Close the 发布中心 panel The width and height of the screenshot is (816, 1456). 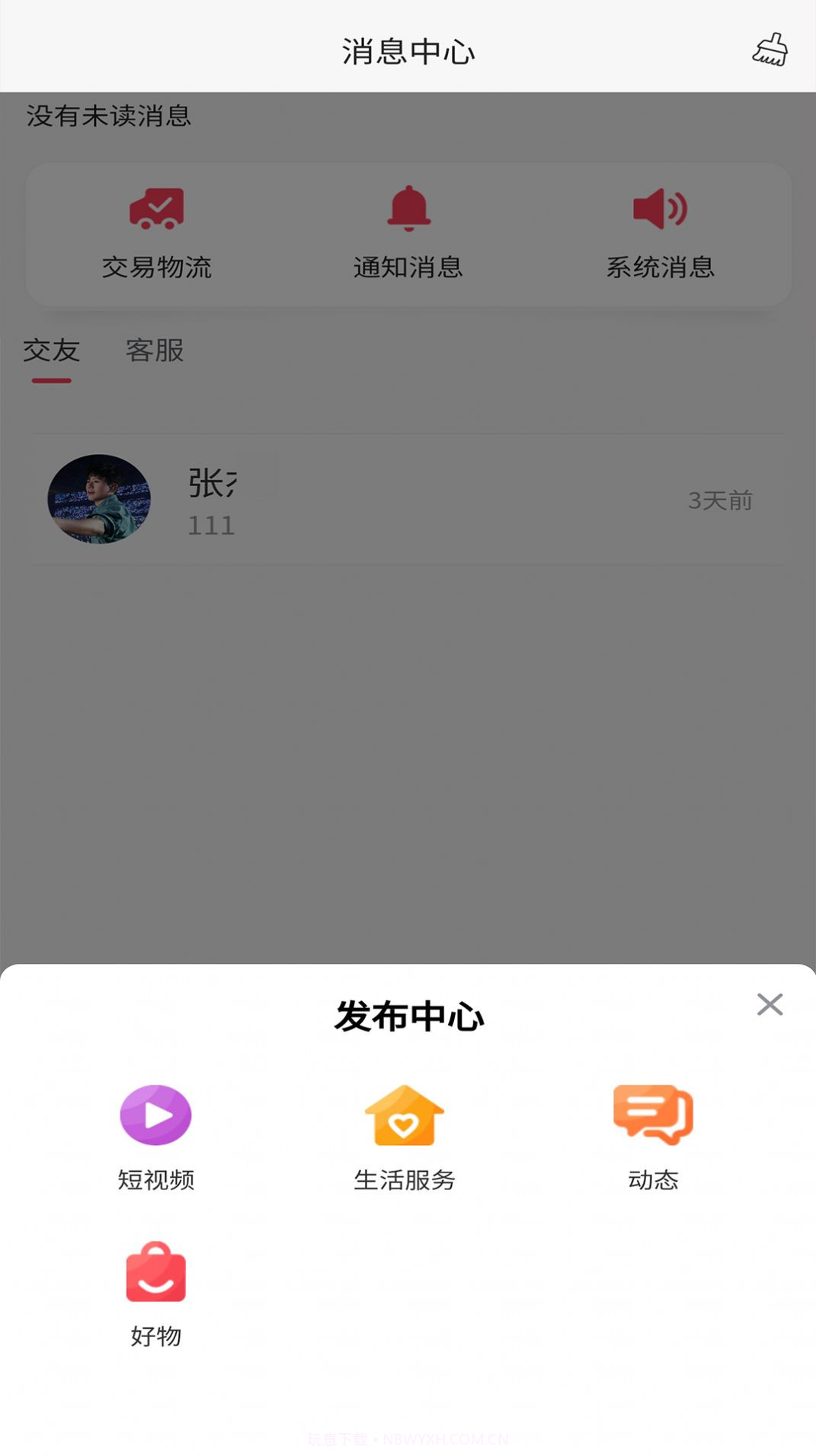coord(770,1005)
